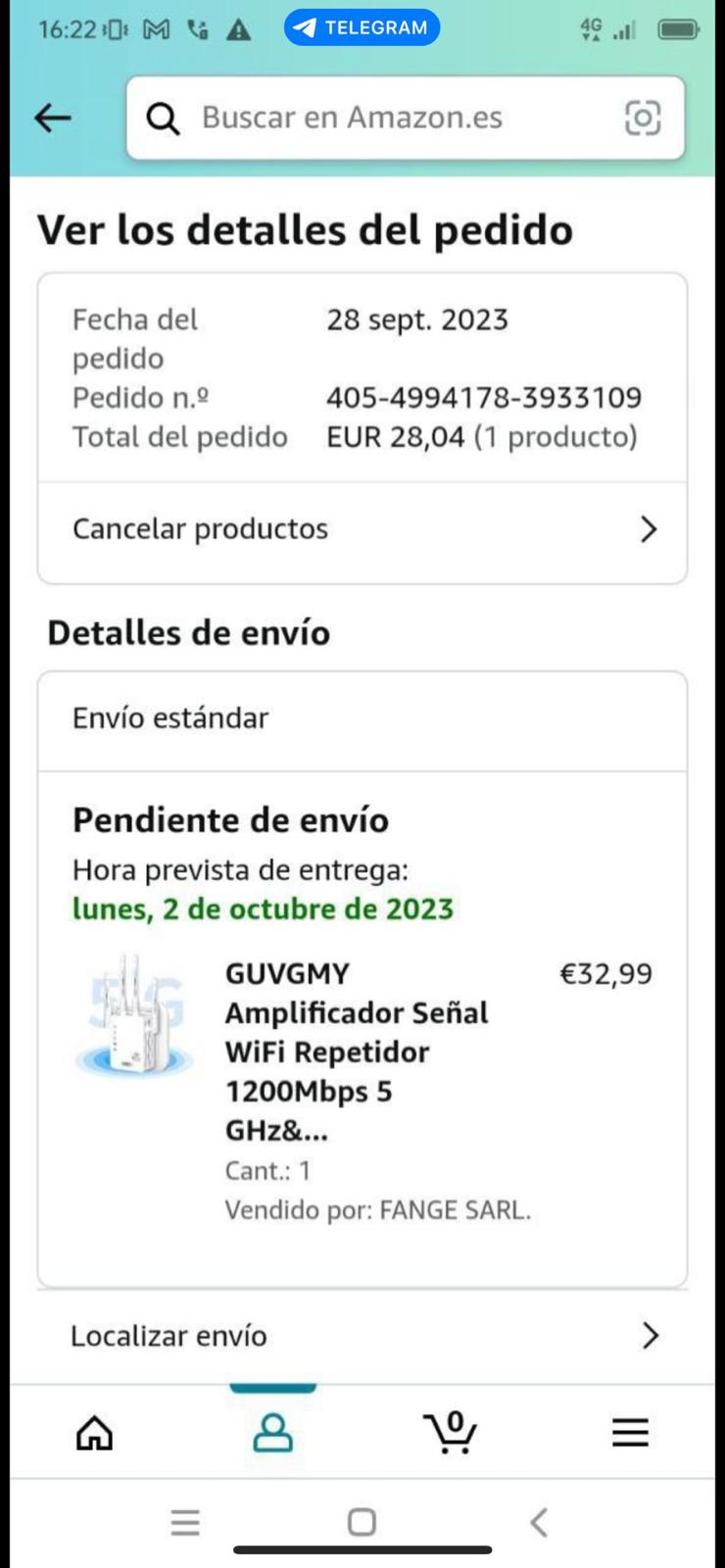The height and width of the screenshot is (1568, 725).
Task: Open the shopping cart tab
Action: (x=451, y=1433)
